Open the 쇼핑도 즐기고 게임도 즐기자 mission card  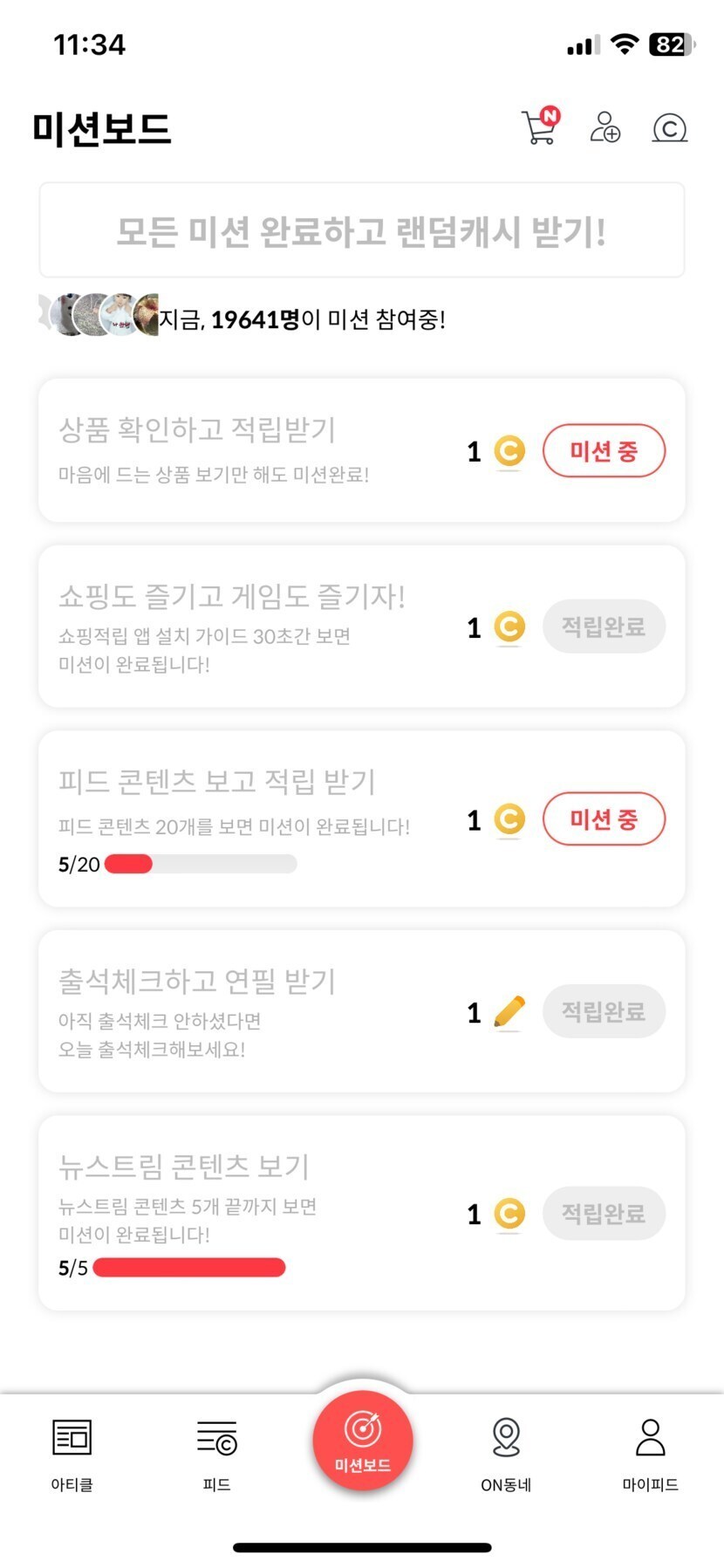(x=262, y=626)
